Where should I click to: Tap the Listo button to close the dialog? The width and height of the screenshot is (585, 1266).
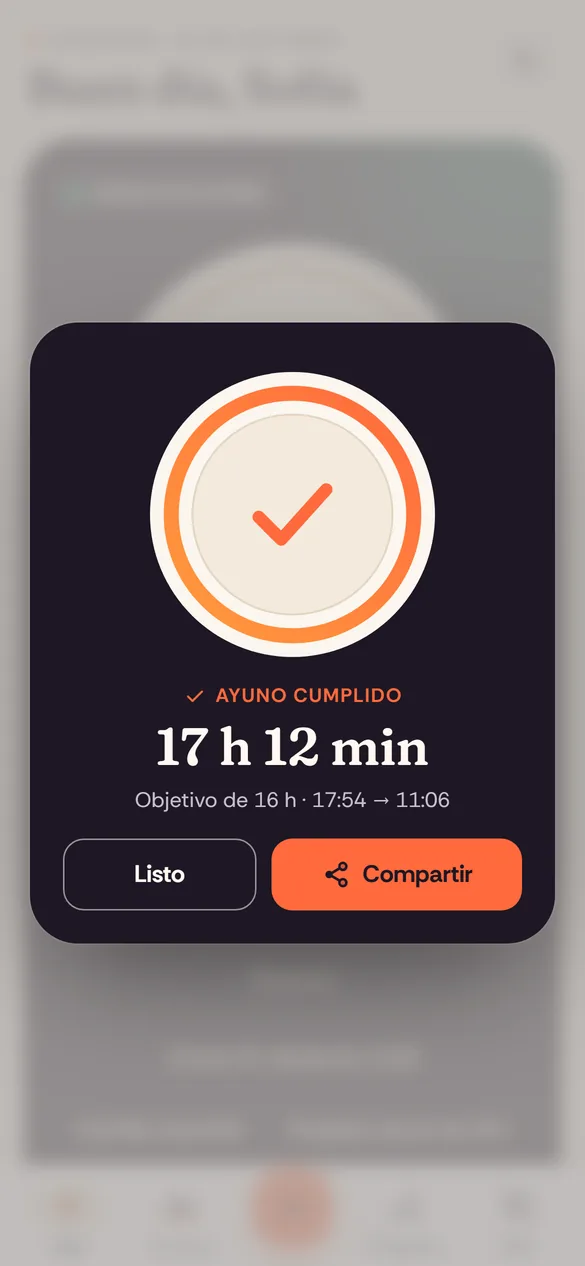click(160, 874)
